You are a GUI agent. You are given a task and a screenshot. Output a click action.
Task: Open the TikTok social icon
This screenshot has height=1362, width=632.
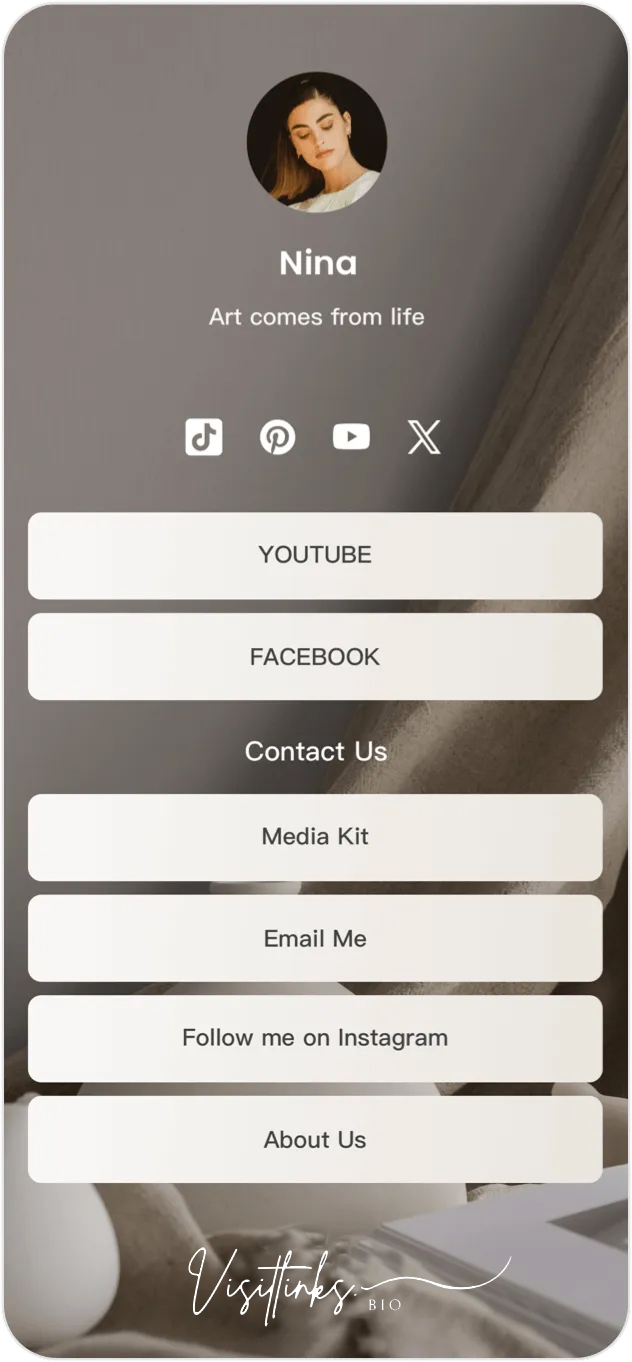click(x=204, y=437)
